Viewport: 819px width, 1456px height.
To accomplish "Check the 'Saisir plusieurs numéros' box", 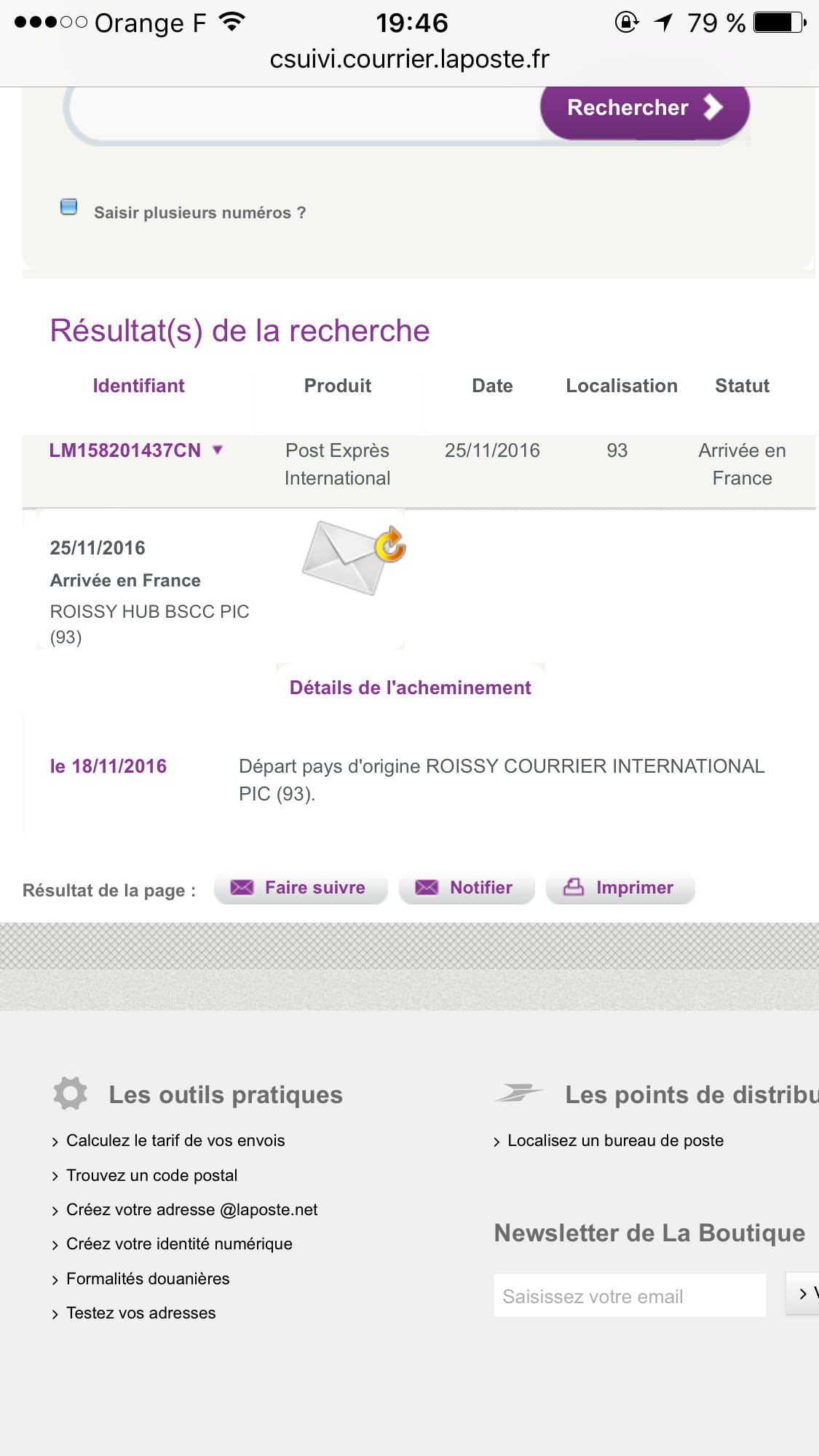I will [68, 207].
